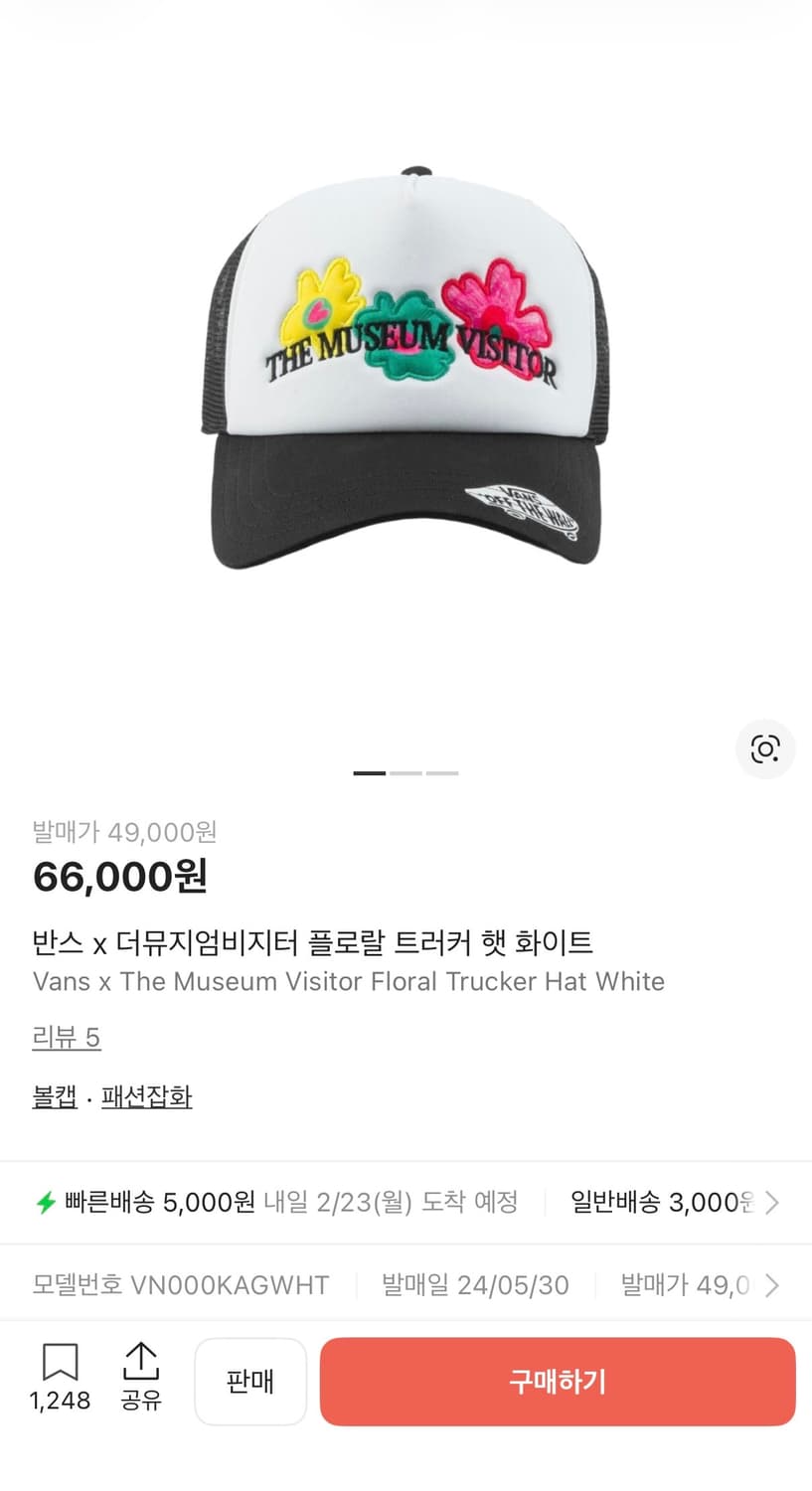Open the 볼캡 category link
The image size is (812, 1491).
point(54,1097)
